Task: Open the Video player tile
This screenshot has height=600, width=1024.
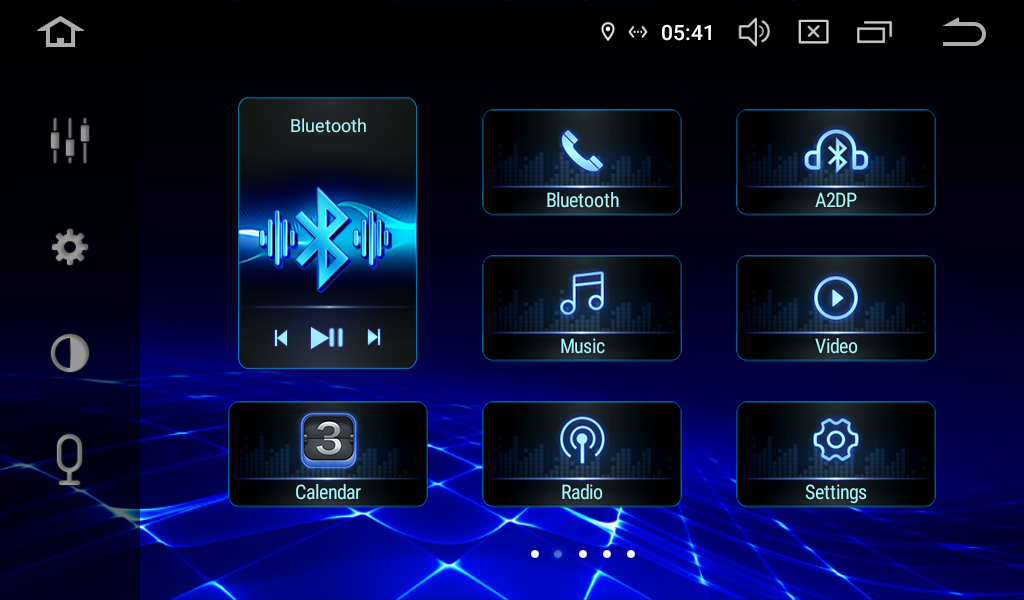Action: tap(836, 308)
